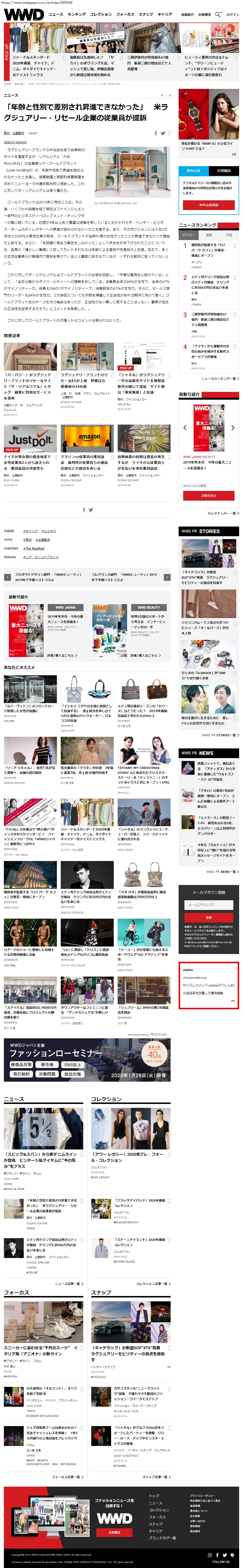
Task: Tap the 詳細を見る button for latest issue
Action: 208,496
